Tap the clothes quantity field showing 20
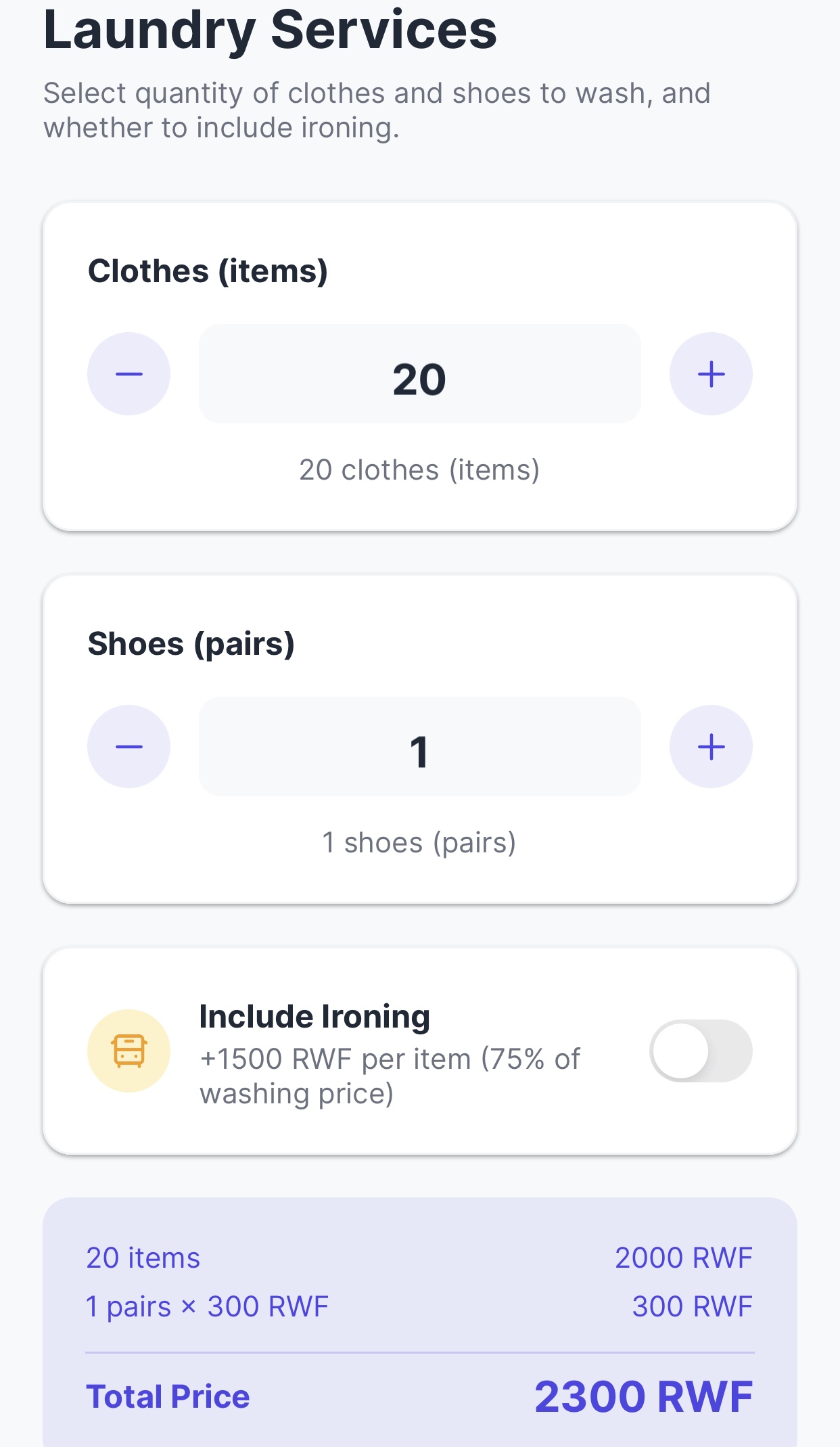Image resolution: width=840 pixels, height=1447 pixels. pos(419,374)
